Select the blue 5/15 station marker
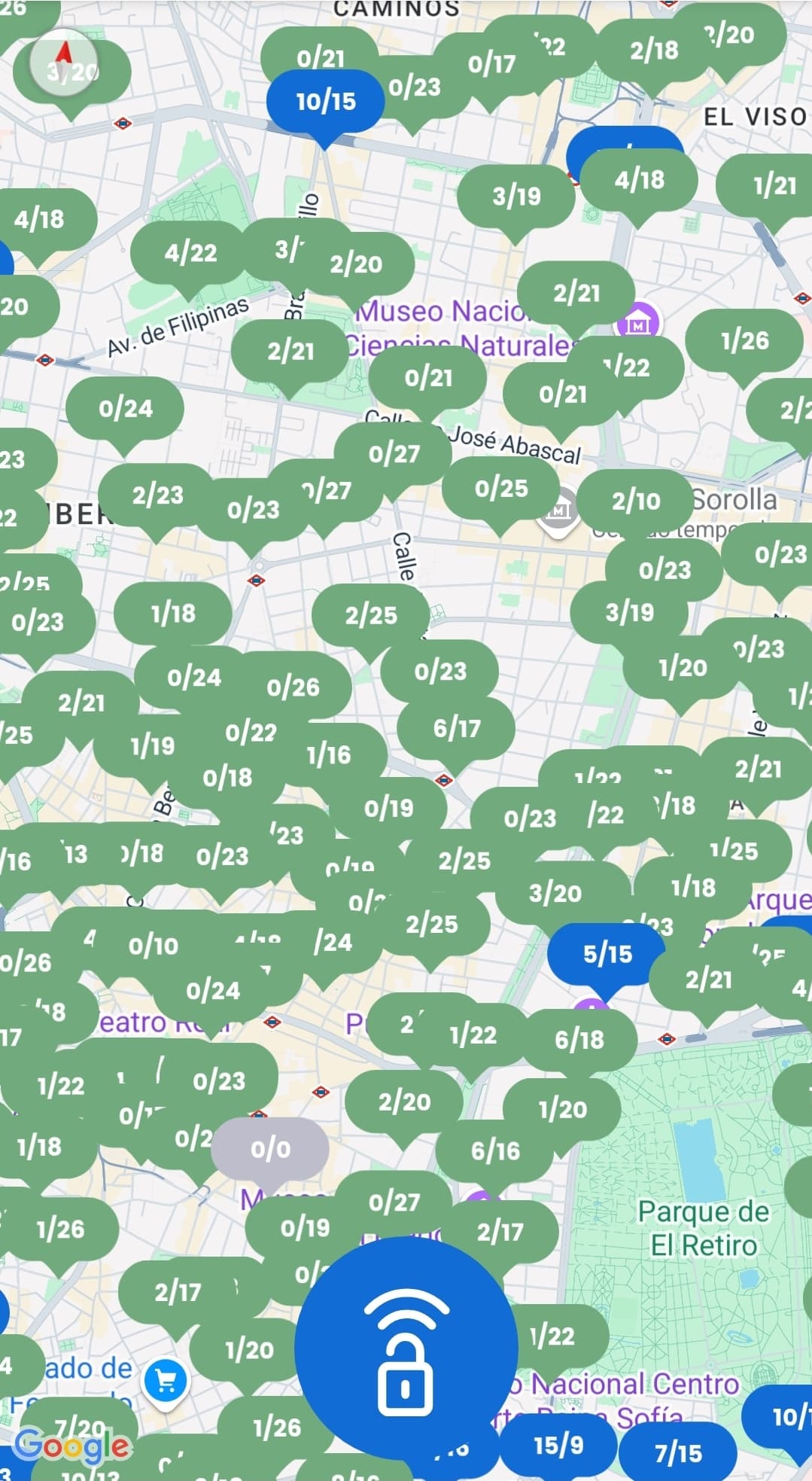The image size is (812, 1481). click(607, 954)
